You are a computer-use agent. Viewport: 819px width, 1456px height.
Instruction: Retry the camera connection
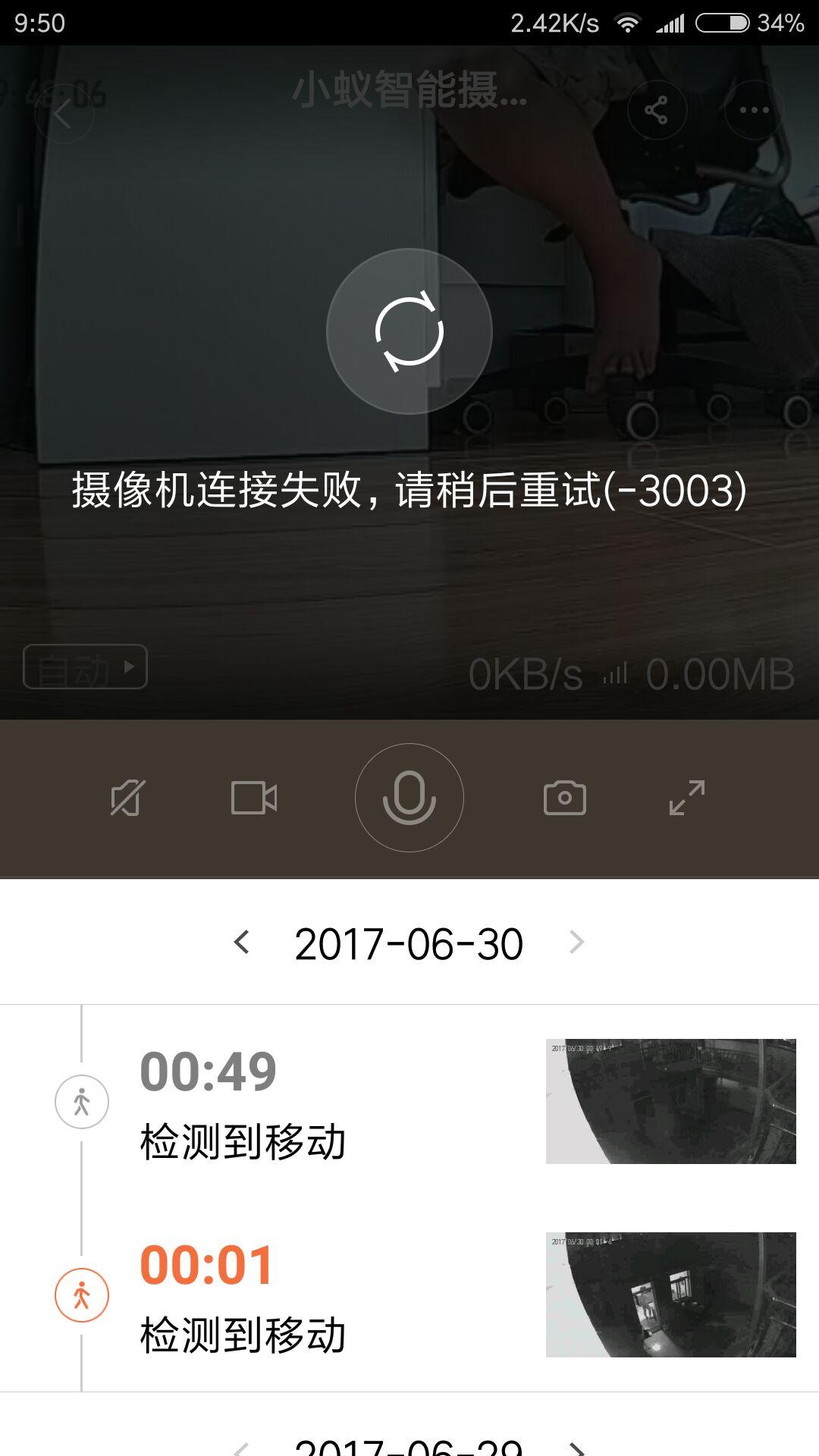[x=409, y=331]
